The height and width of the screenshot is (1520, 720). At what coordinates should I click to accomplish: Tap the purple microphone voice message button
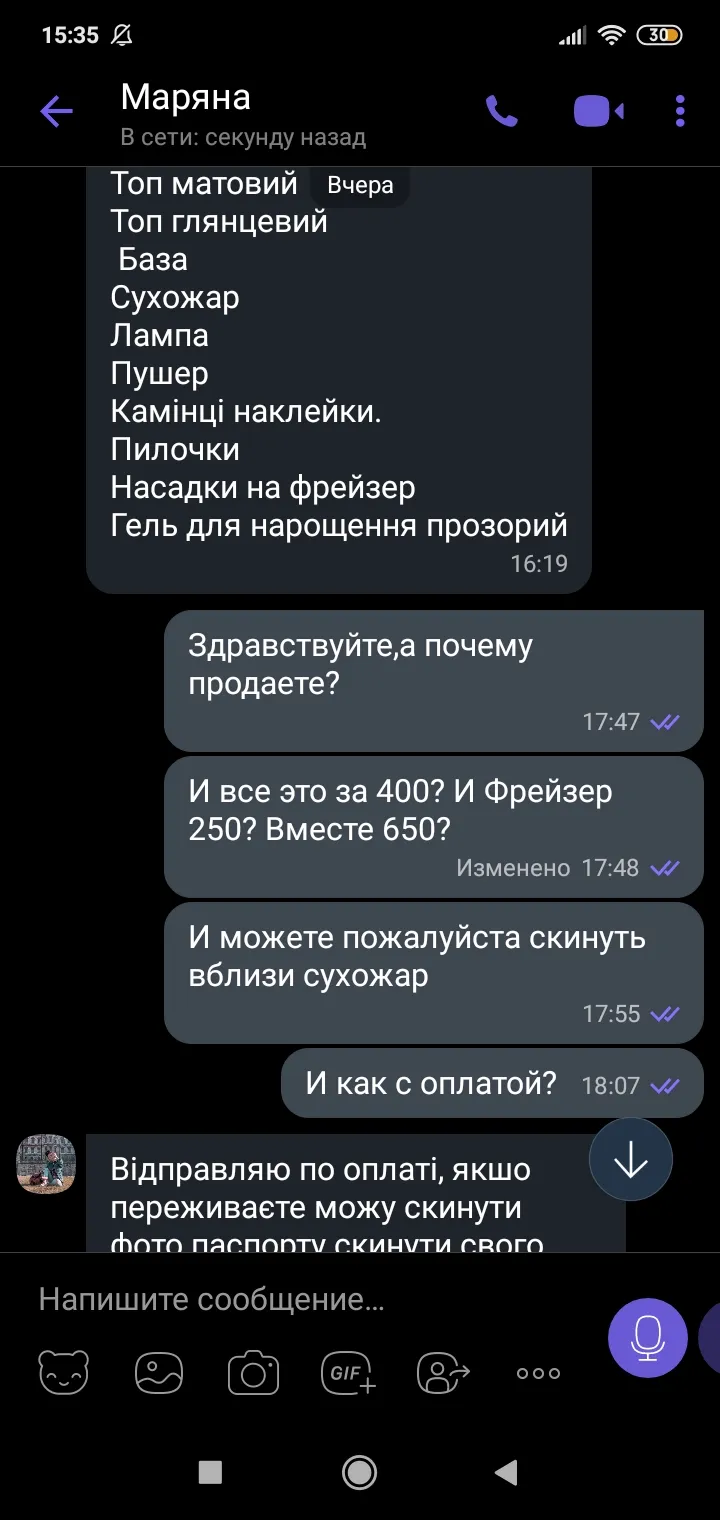[x=648, y=1337]
